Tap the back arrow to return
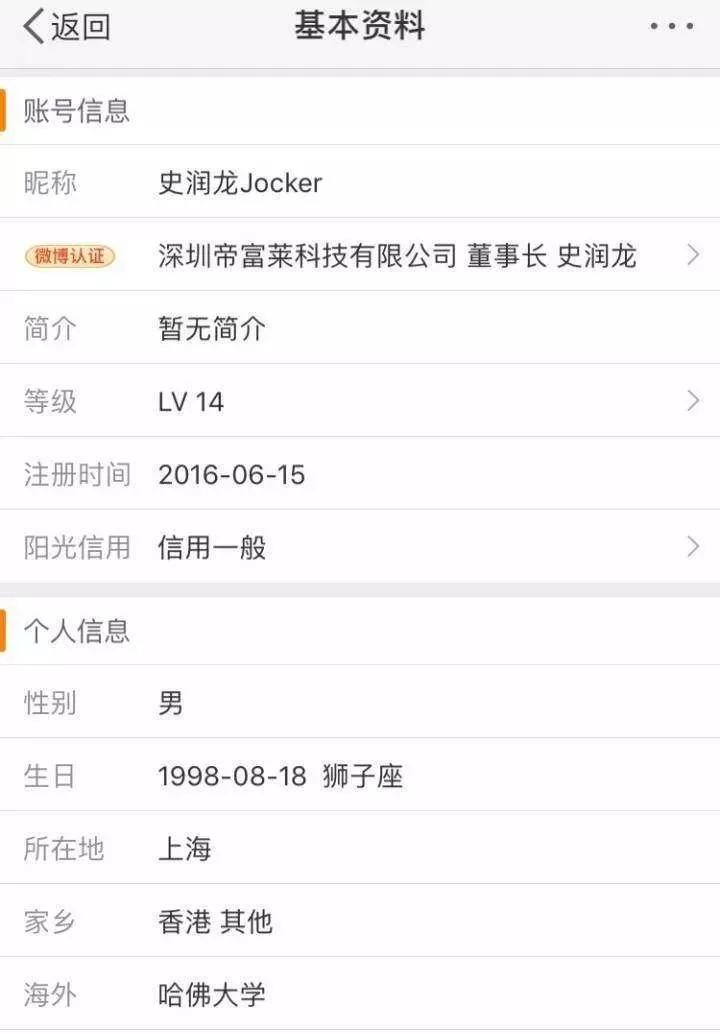 point(32,24)
